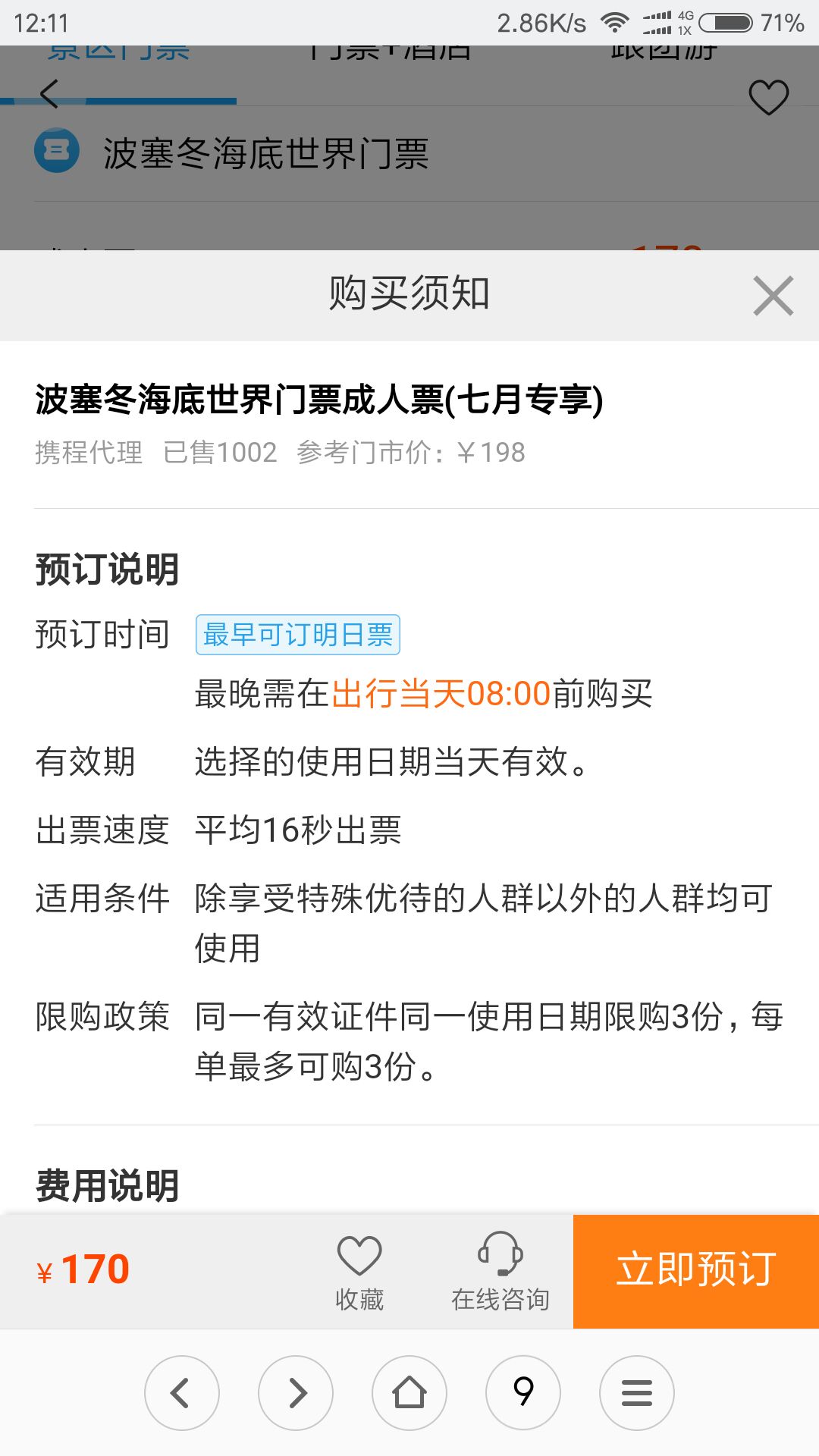Screen dimensions: 819x1456
Task: Open the browser tabs switcher showing 9
Action: point(523,1393)
